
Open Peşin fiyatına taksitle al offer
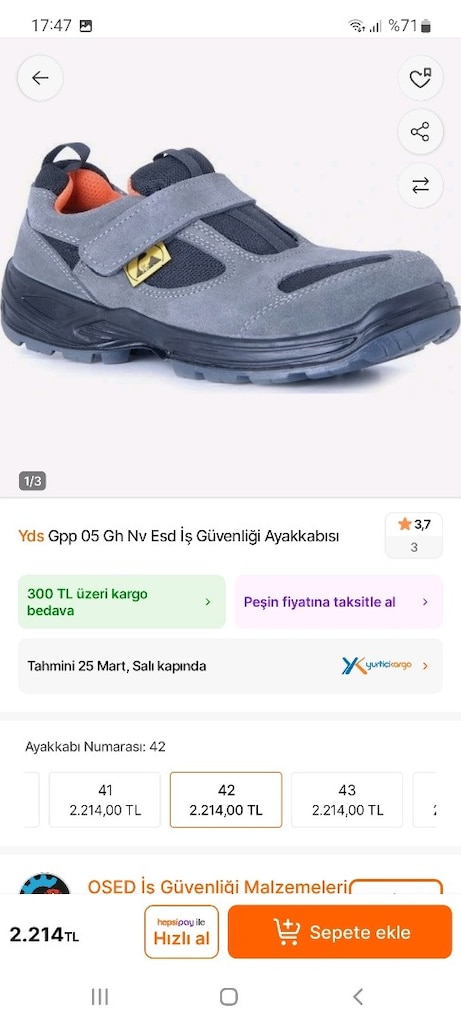click(338, 601)
